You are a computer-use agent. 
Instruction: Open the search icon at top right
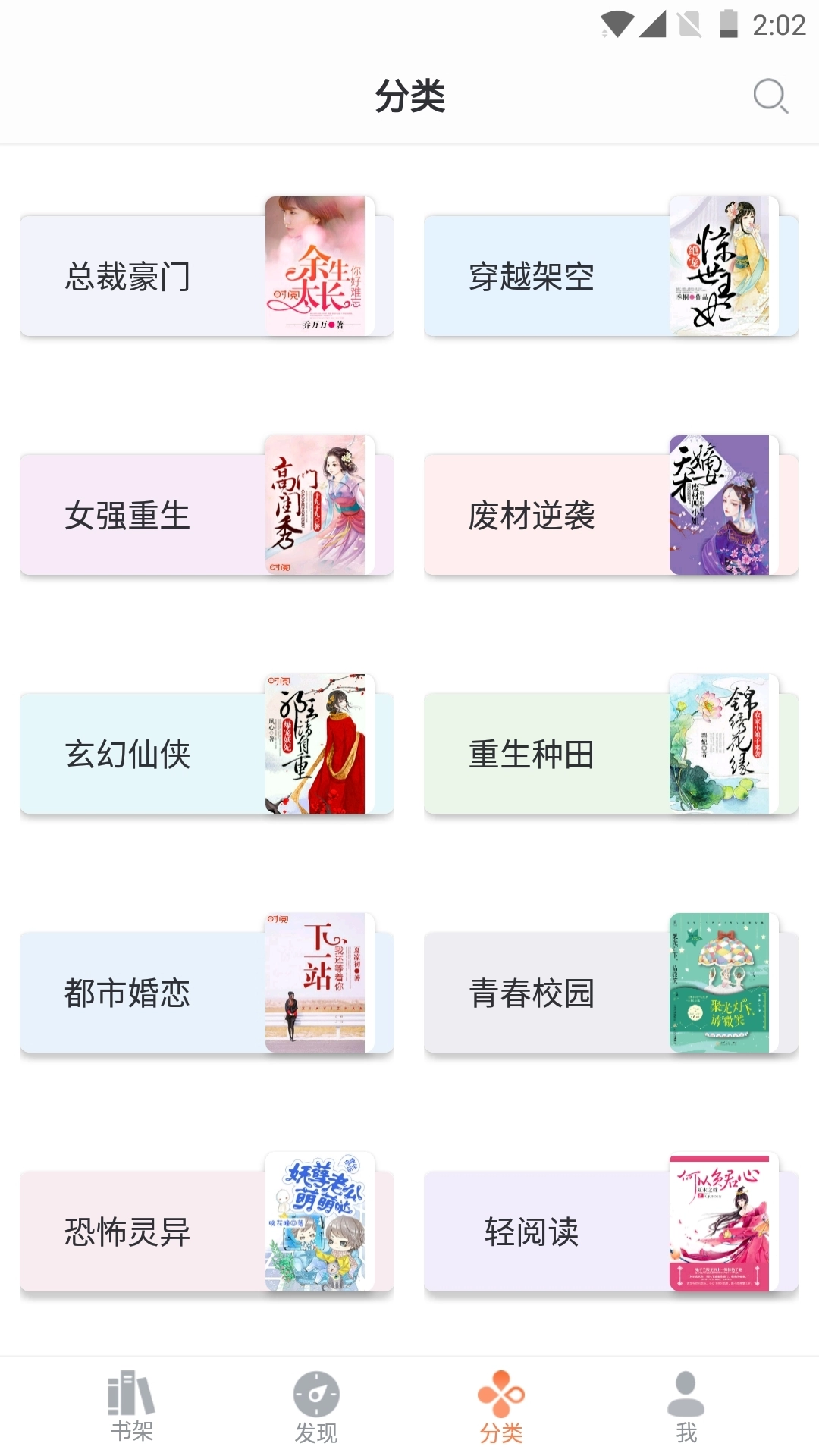pyautogui.click(x=770, y=96)
